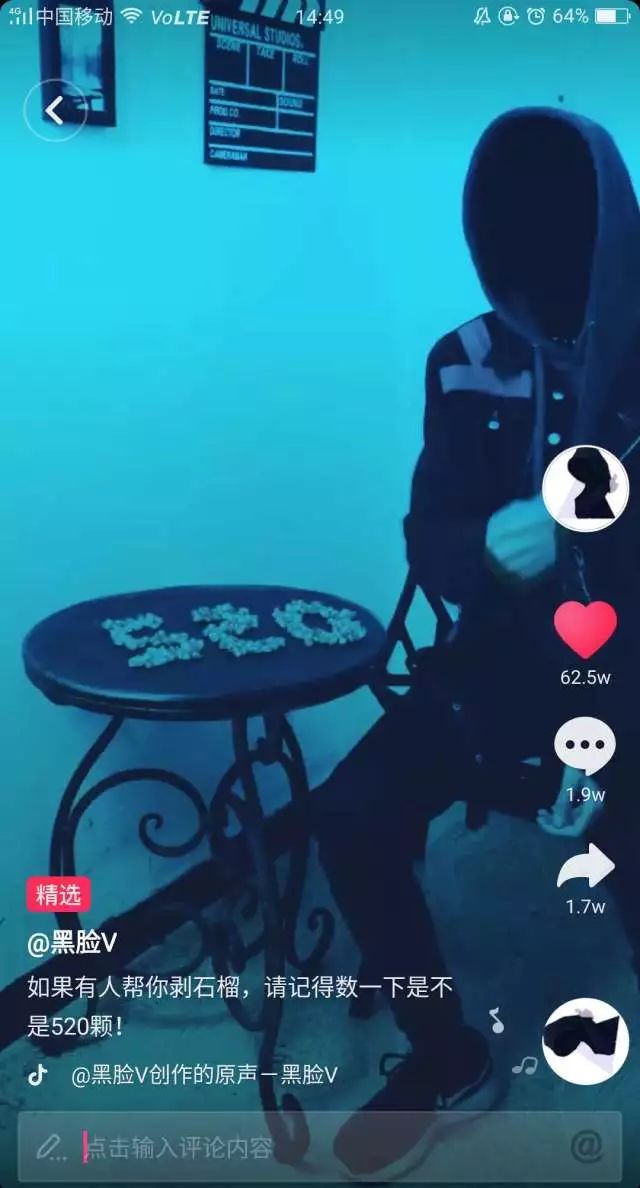Open the spinning music disc
This screenshot has height=1188, width=640.
pyautogui.click(x=585, y=1041)
